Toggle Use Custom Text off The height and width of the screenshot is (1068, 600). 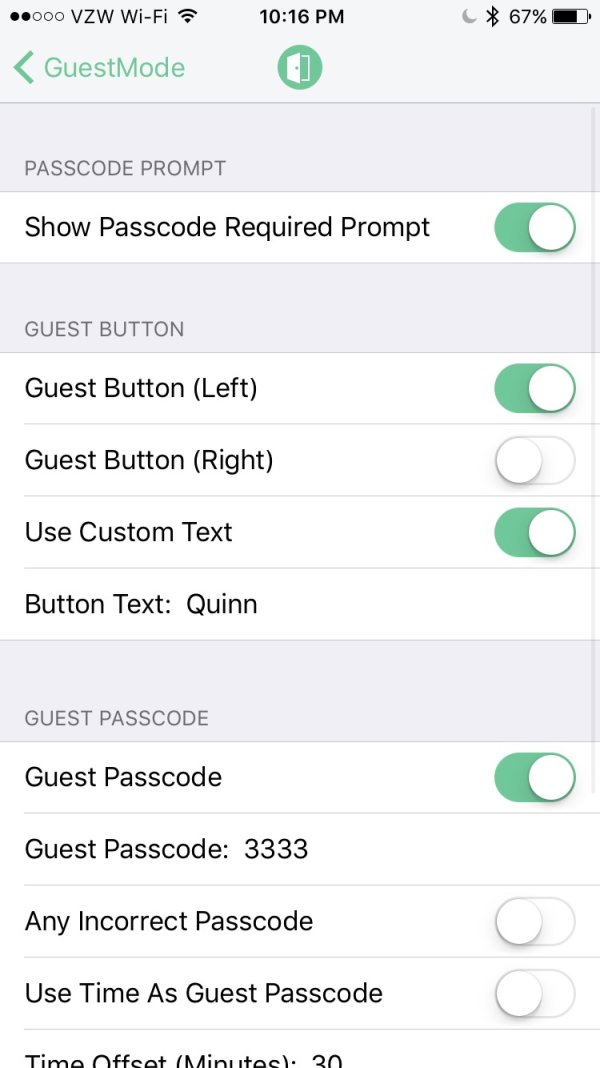pos(534,532)
